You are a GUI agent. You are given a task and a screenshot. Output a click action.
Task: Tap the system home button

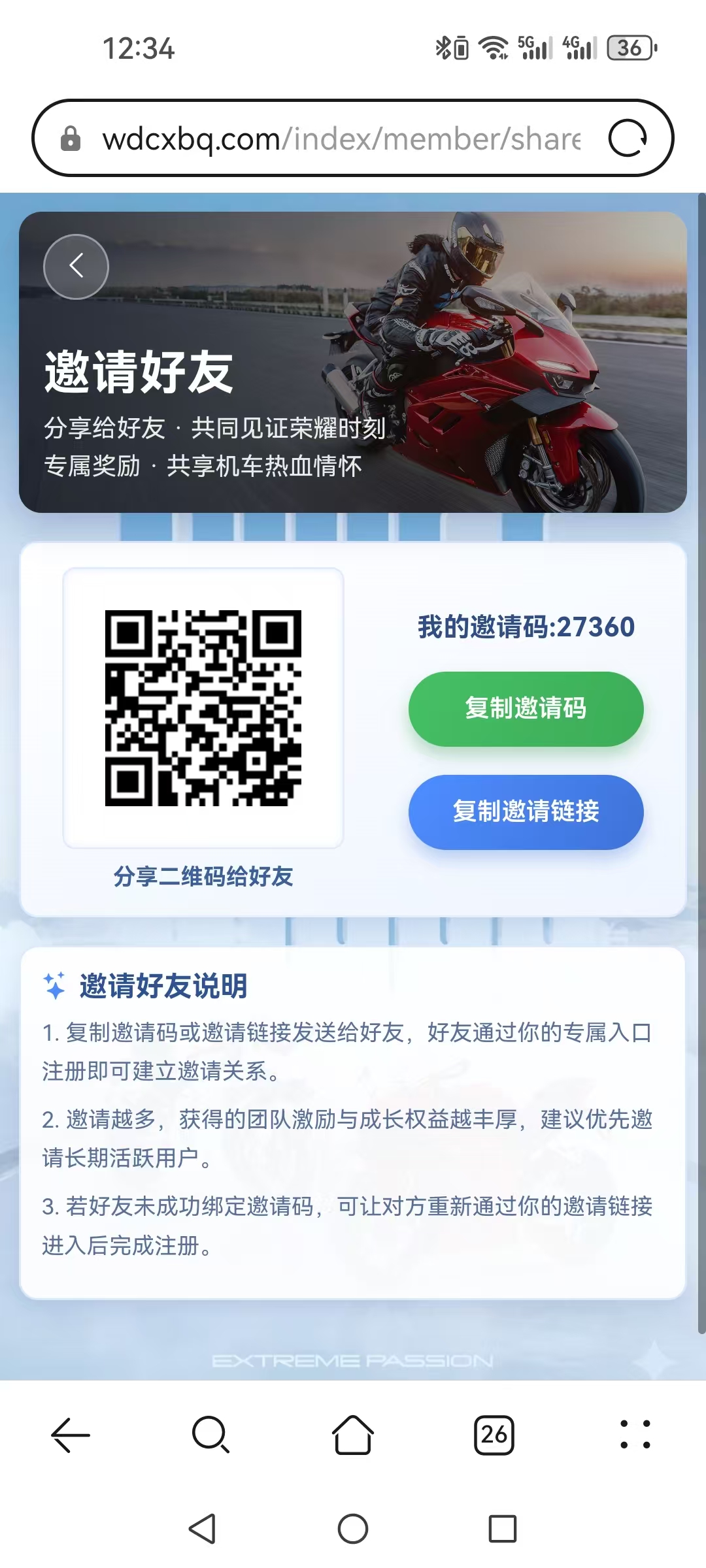click(x=353, y=1529)
